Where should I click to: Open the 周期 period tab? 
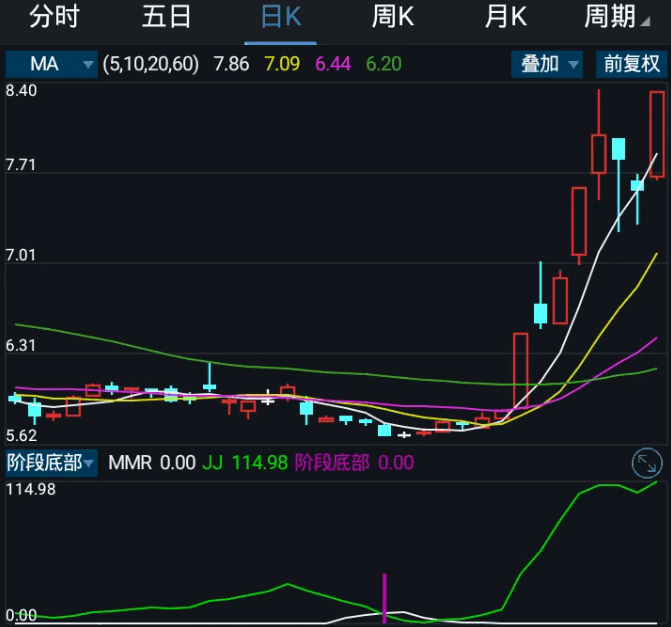610,17
